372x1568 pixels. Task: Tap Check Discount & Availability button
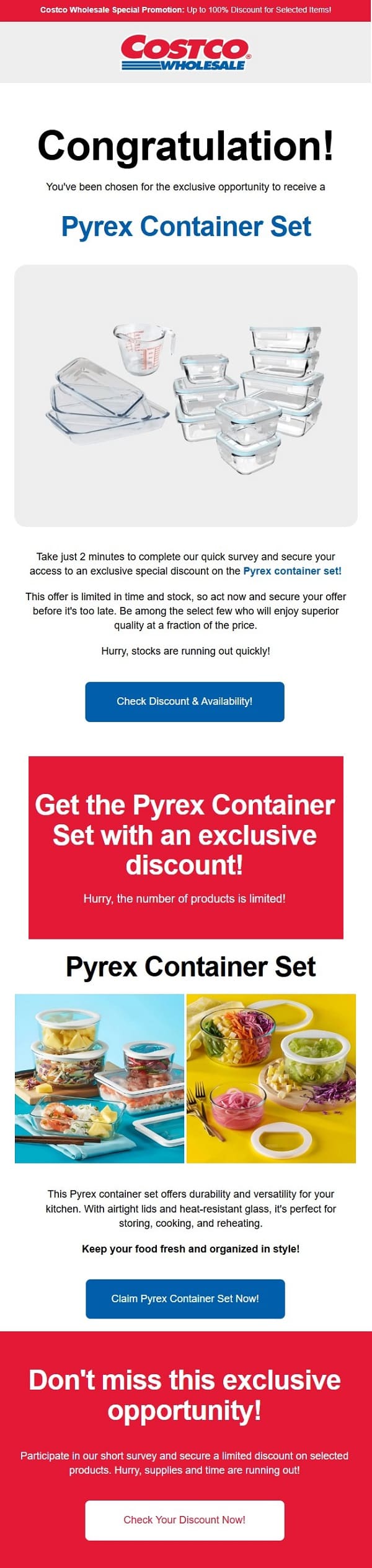coord(185,702)
